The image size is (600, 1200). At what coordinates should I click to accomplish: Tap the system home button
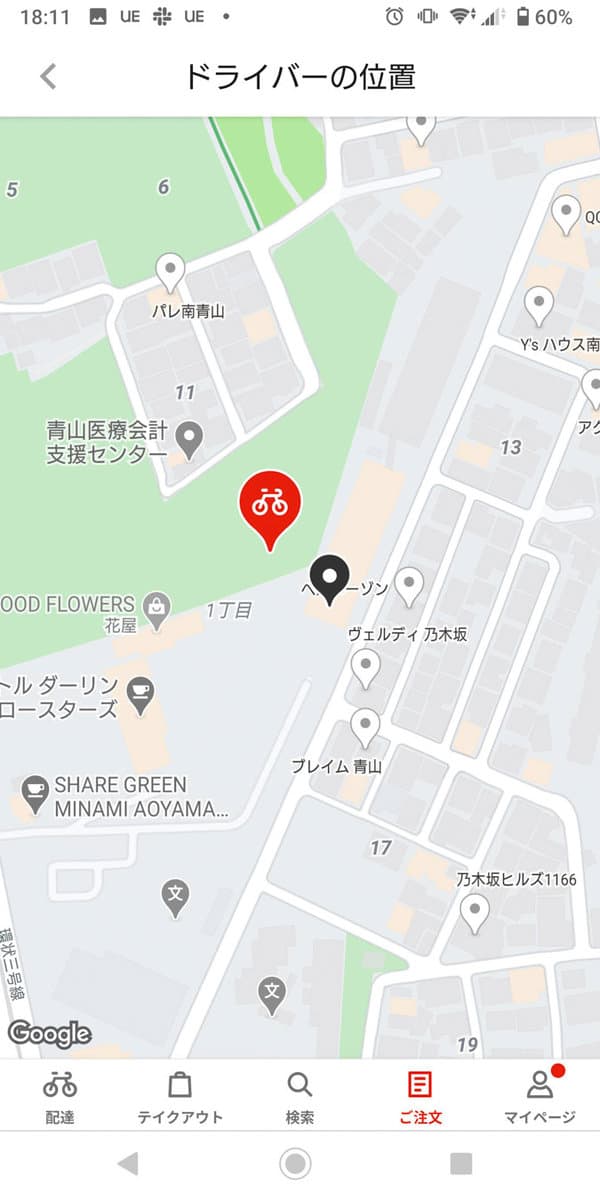(x=295, y=1163)
